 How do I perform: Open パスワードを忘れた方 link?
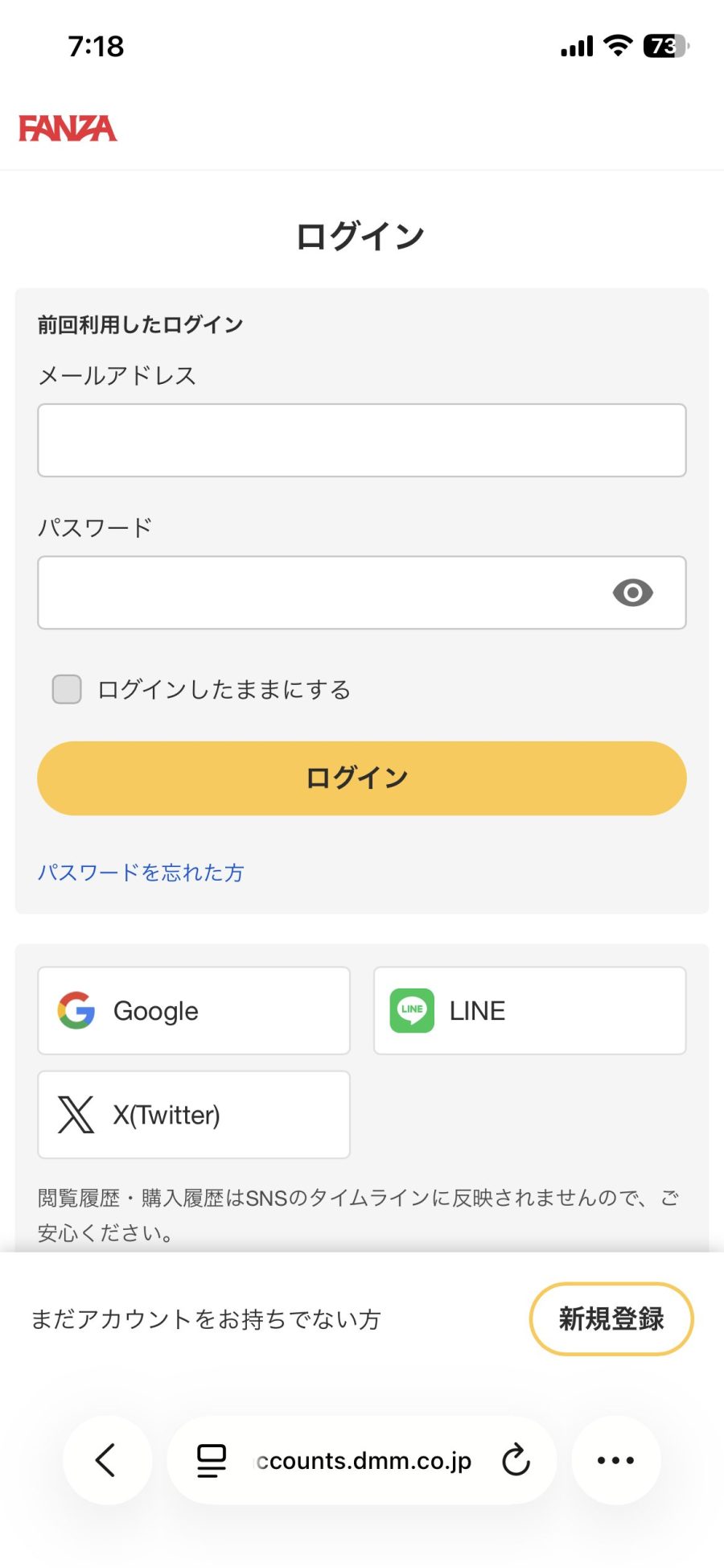pos(141,873)
